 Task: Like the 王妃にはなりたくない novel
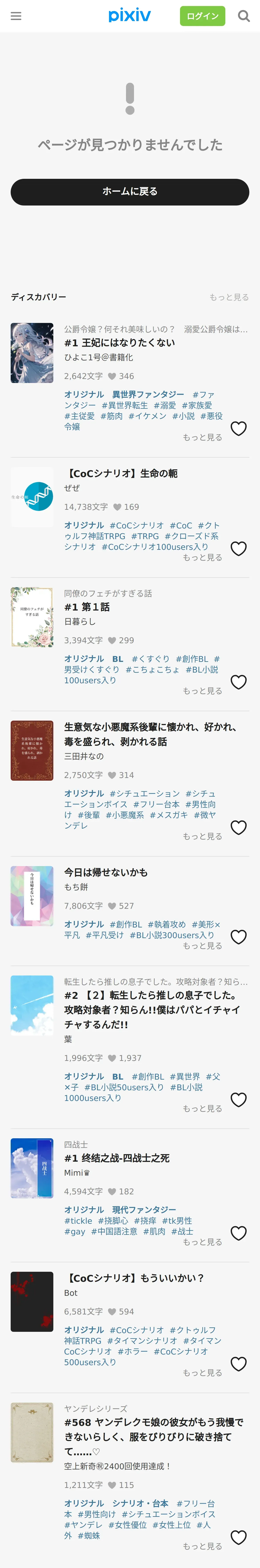coord(238,429)
